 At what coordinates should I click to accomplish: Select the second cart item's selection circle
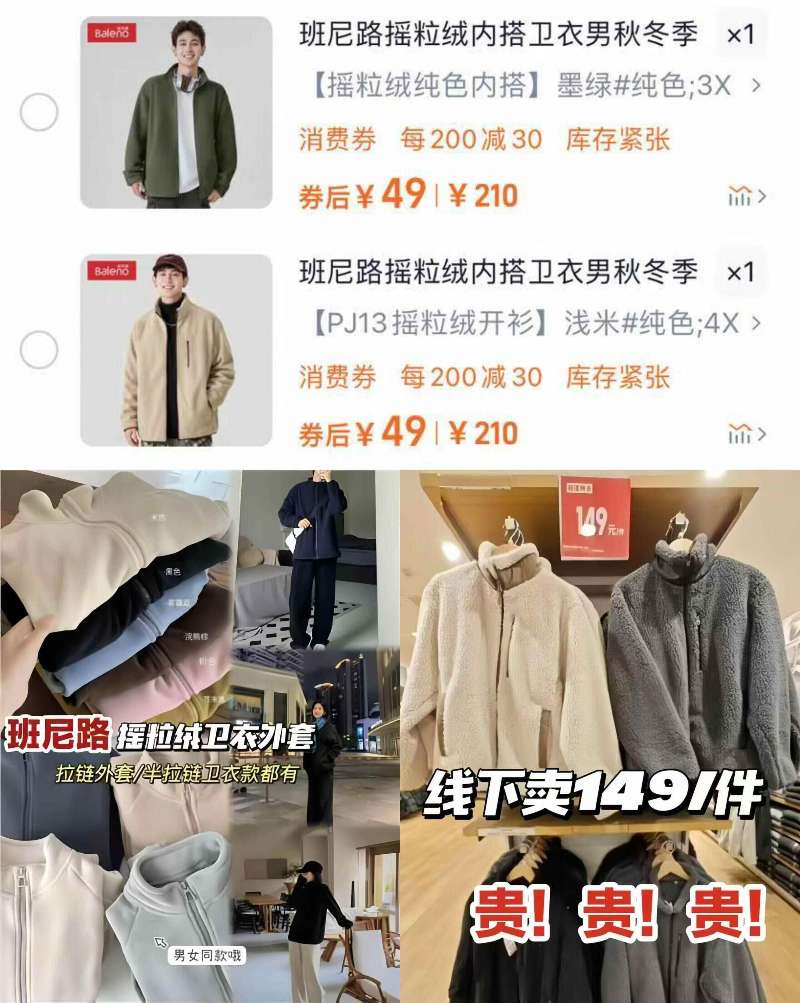(40, 348)
